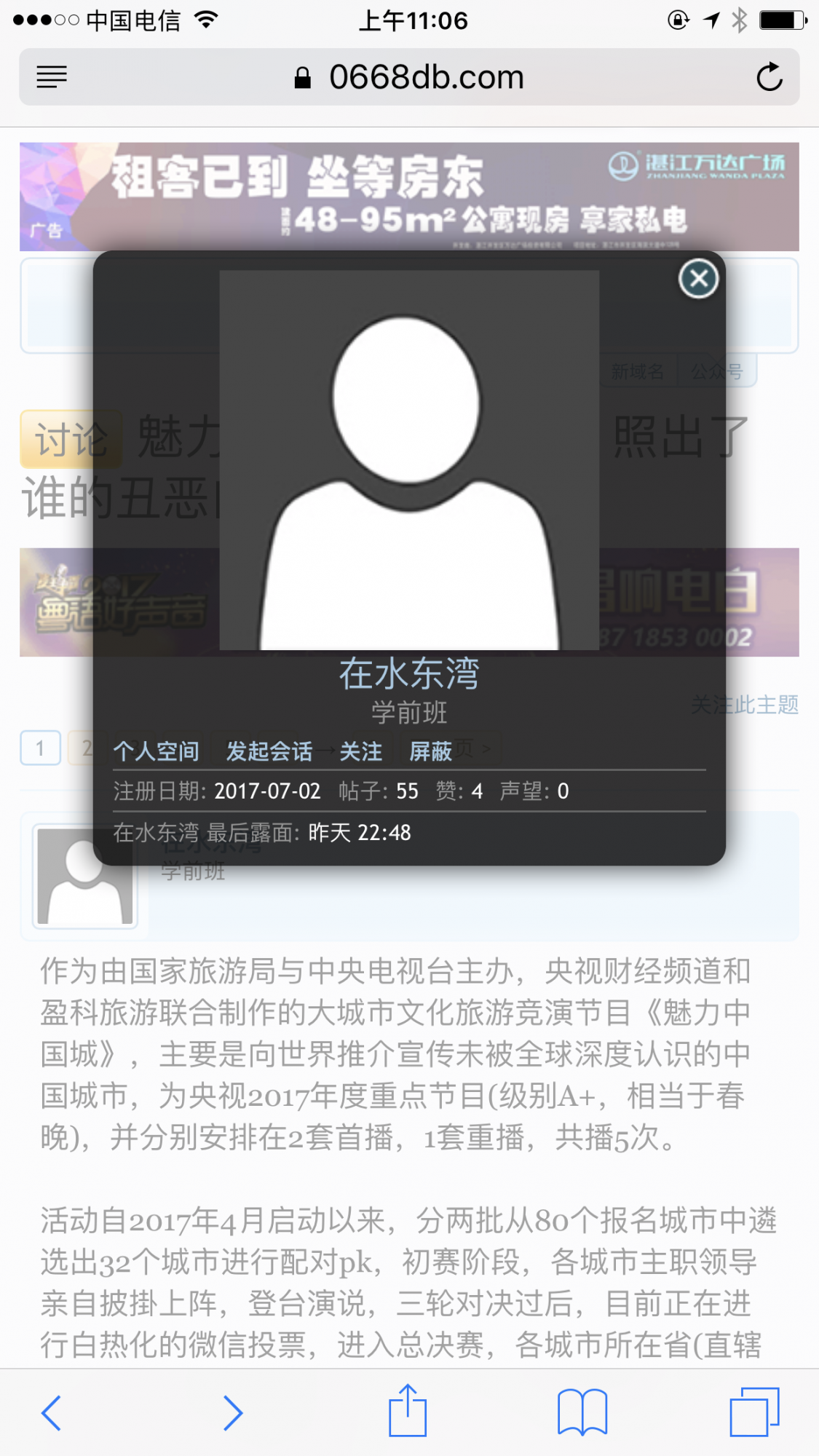Reload the page in Safari
The width and height of the screenshot is (819, 1456).
[x=769, y=77]
